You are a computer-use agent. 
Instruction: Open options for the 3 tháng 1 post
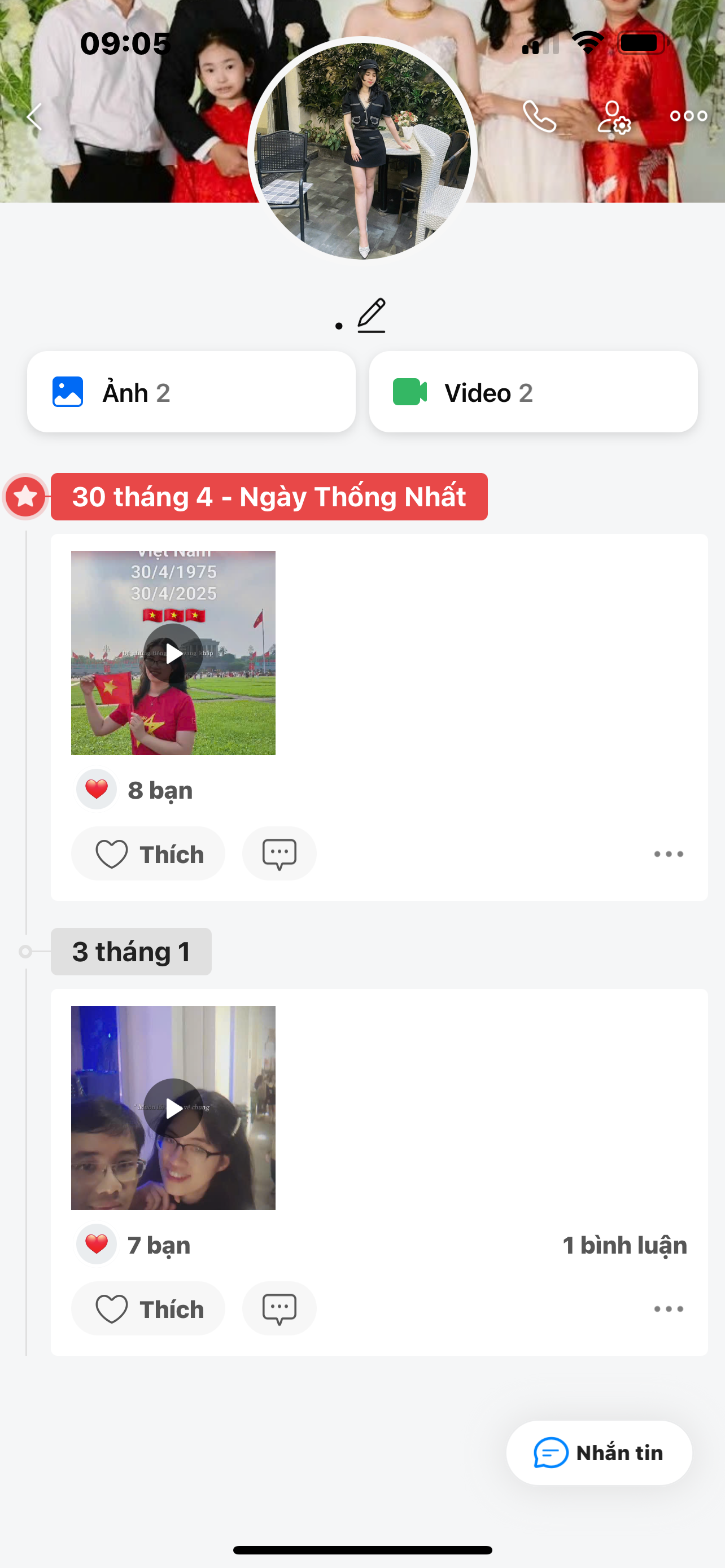pos(669,1309)
